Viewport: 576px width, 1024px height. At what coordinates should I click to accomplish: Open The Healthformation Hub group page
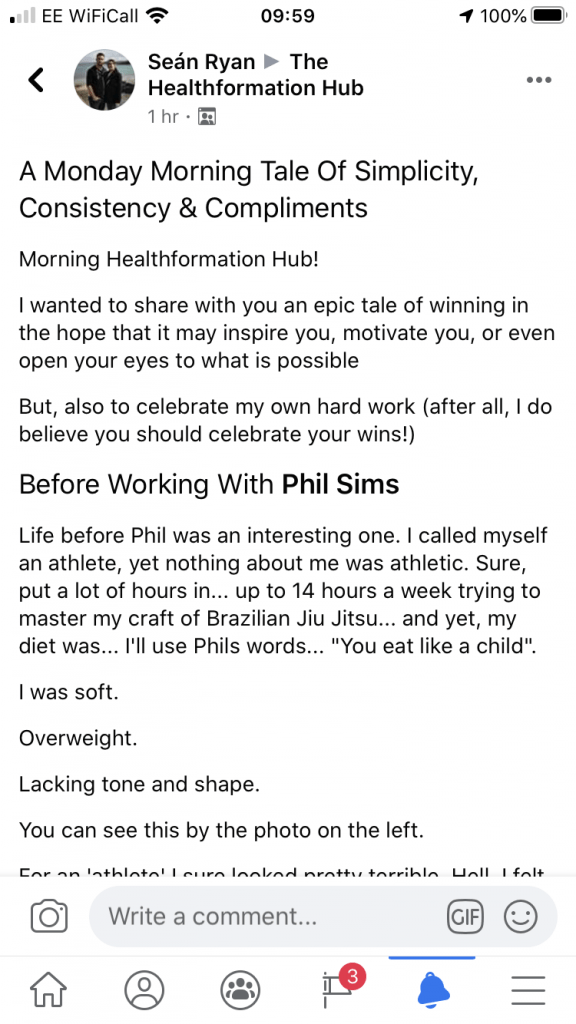pos(256,74)
